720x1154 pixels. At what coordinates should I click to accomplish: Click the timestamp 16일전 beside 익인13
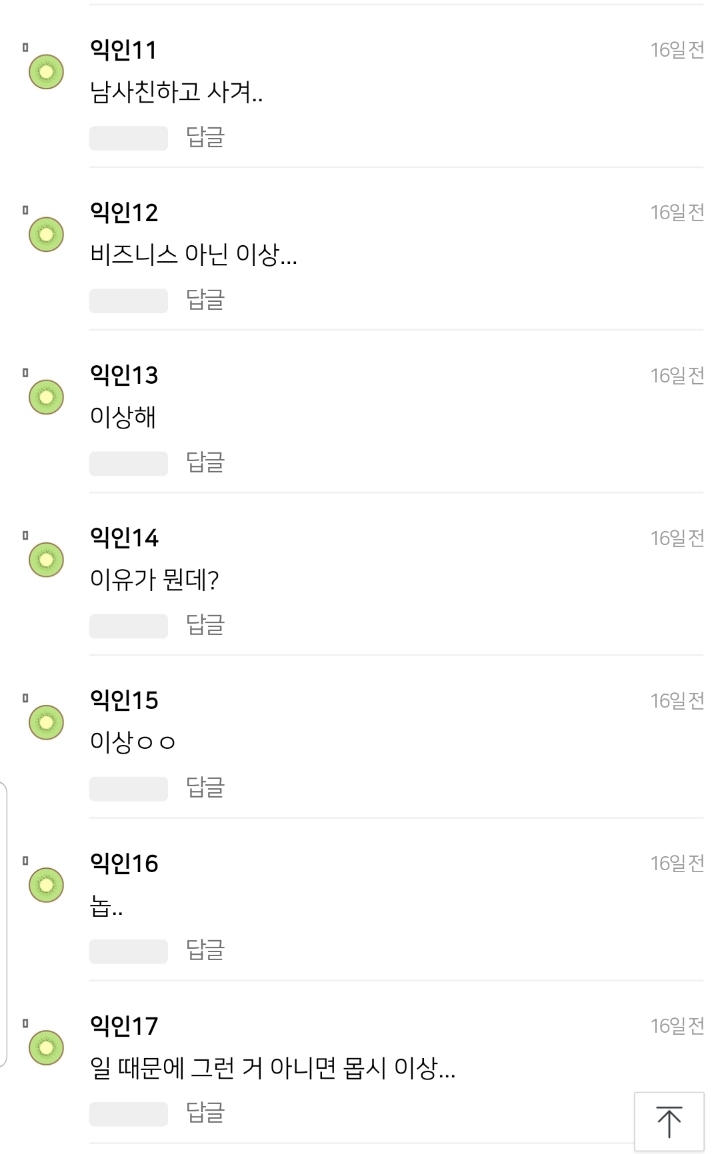tap(677, 374)
